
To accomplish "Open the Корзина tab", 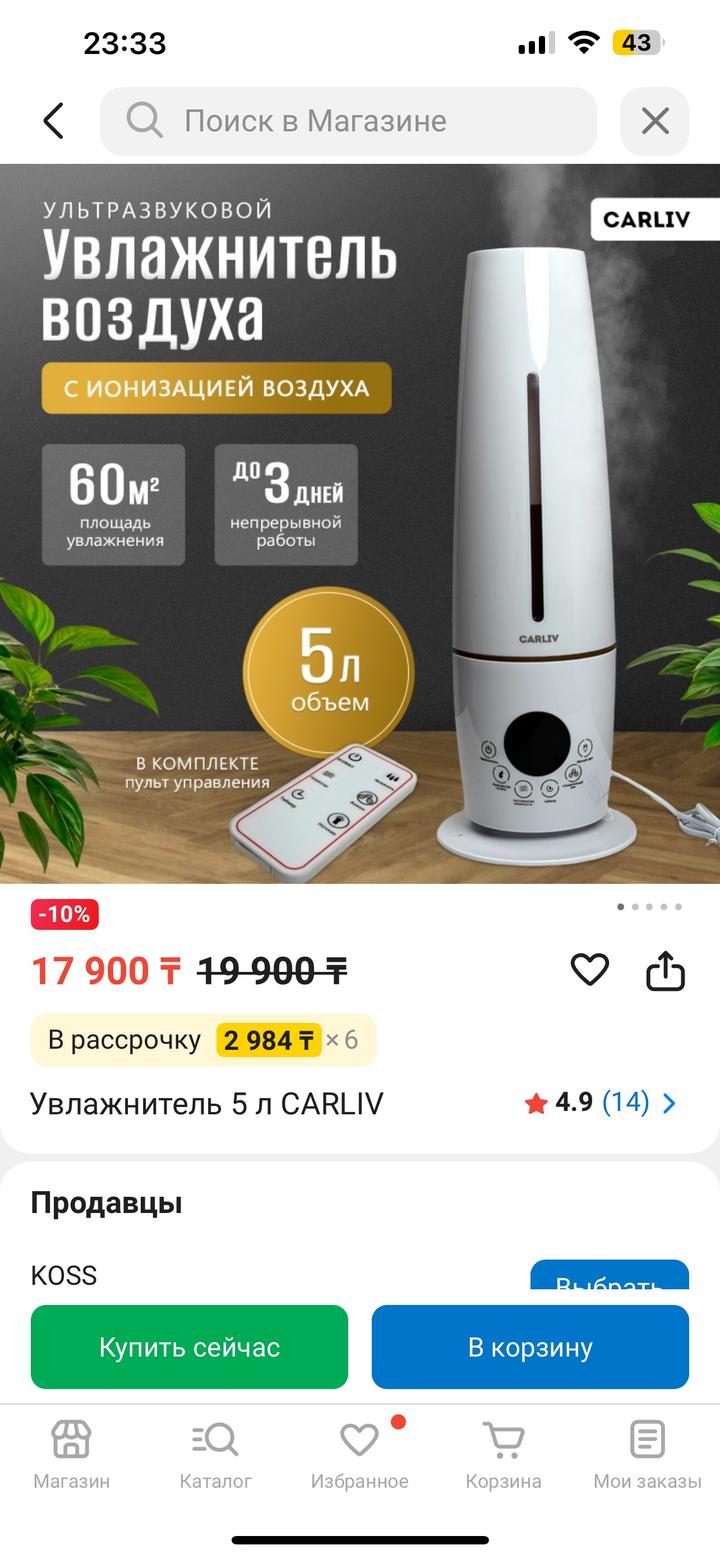I will pos(503,1455).
